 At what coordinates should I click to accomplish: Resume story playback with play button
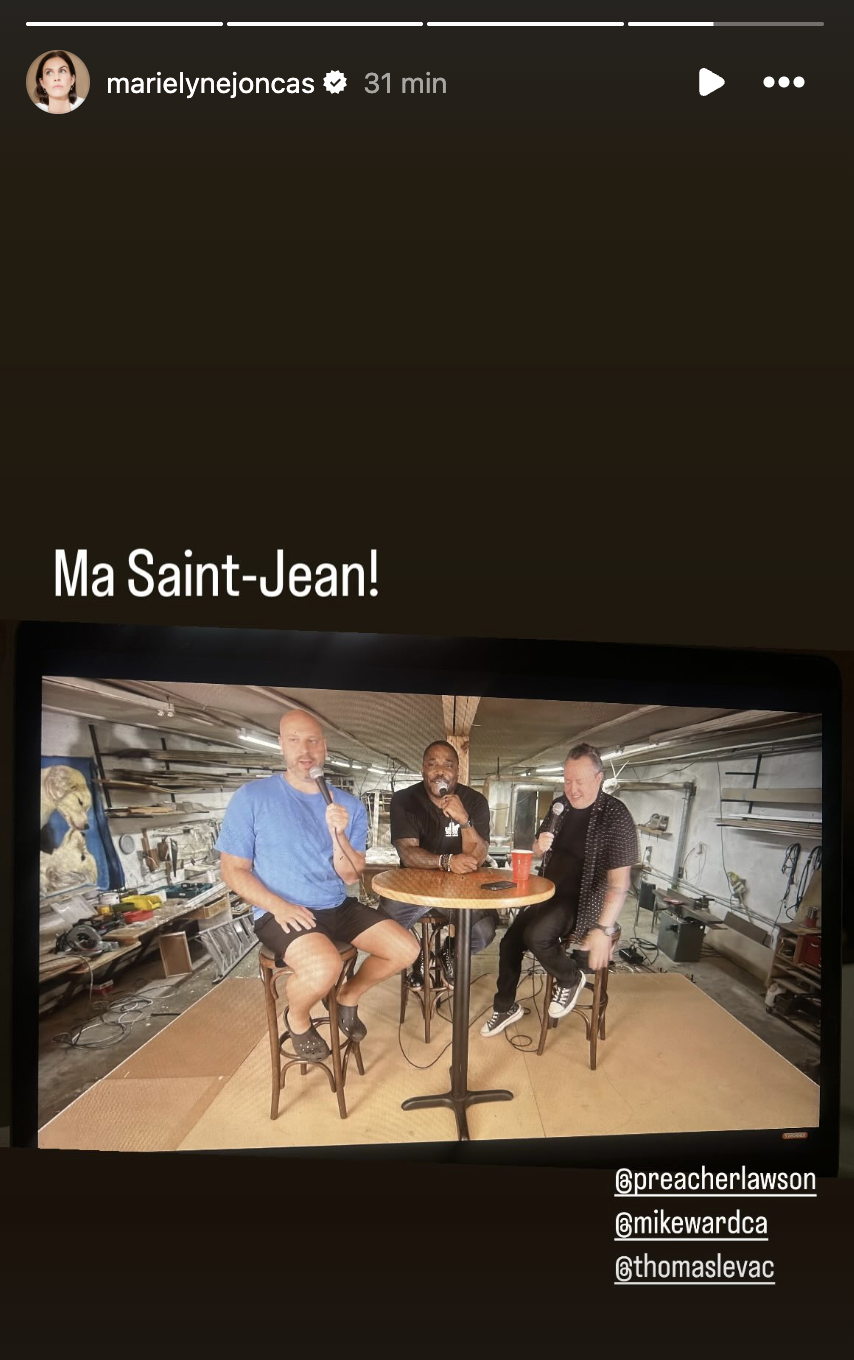[x=710, y=82]
